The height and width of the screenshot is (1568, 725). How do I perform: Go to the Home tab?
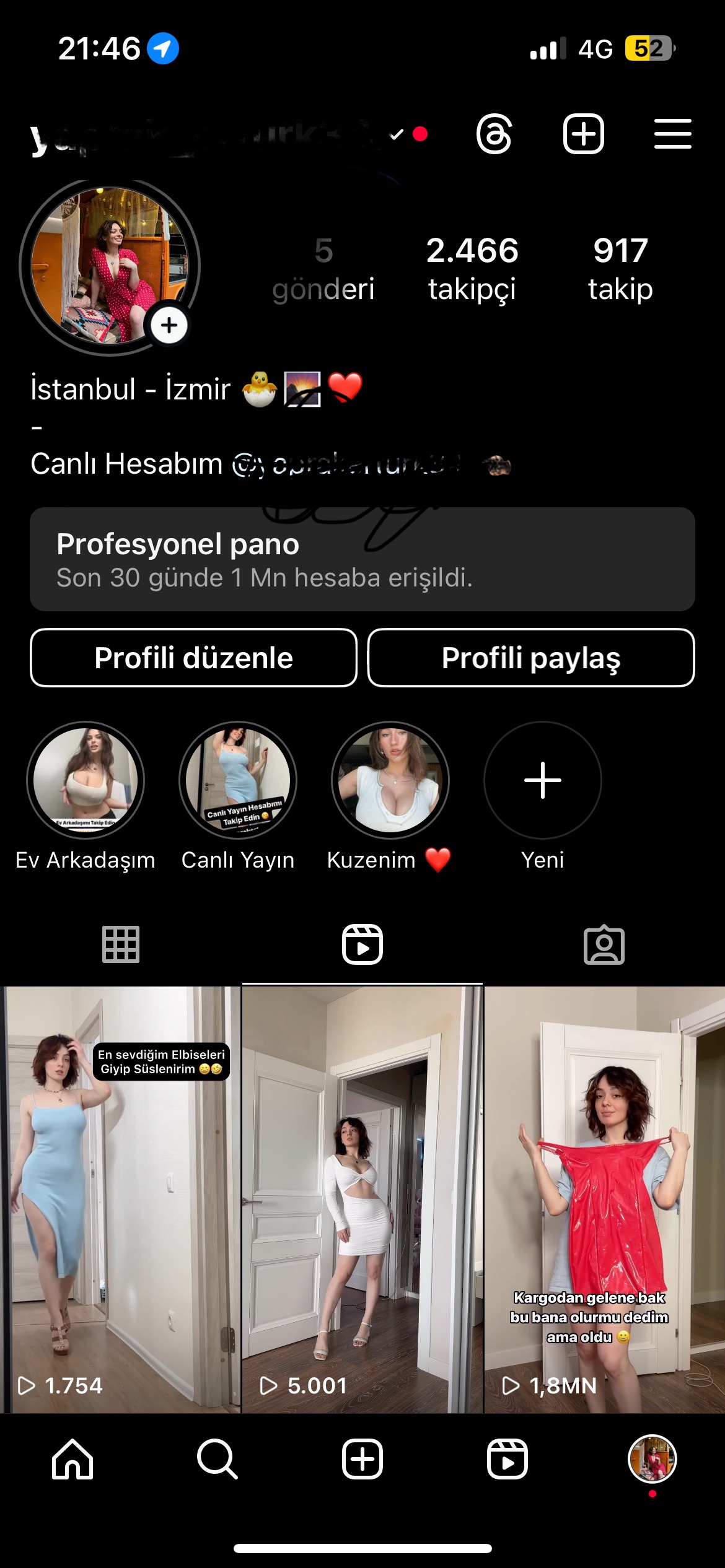tap(72, 1459)
